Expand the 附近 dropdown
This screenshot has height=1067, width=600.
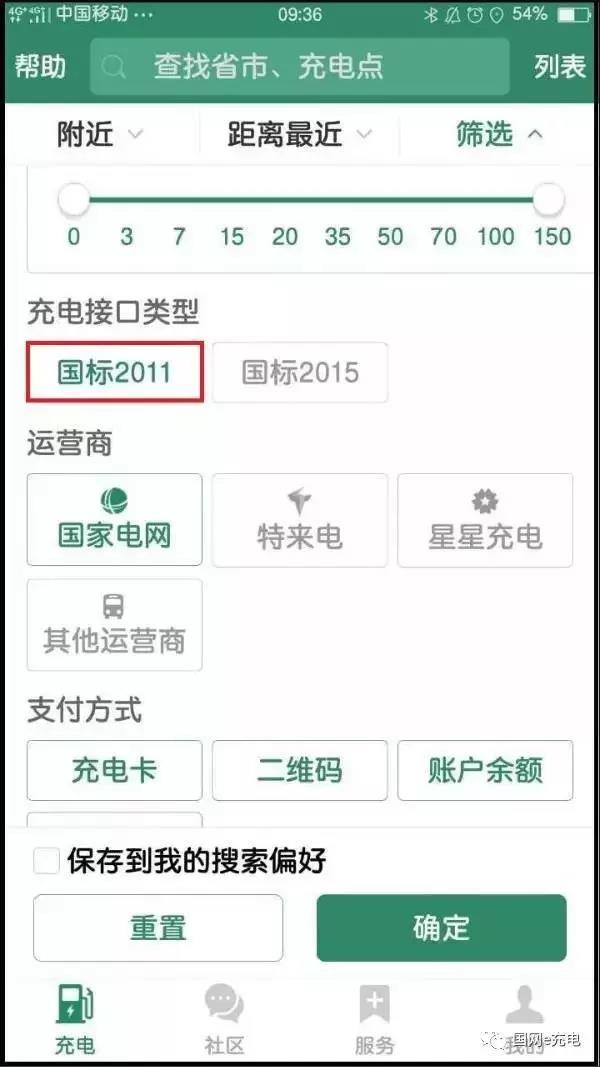coord(99,135)
